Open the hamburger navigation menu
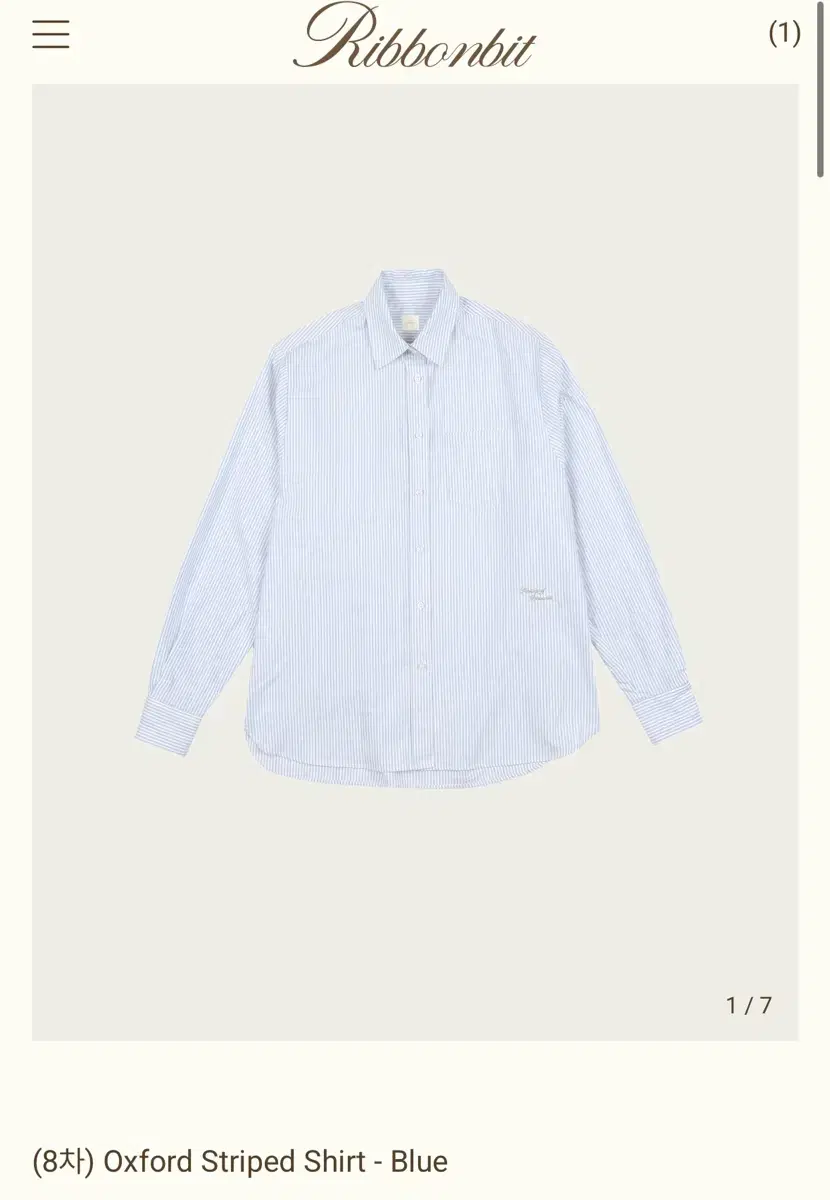 click(51, 36)
